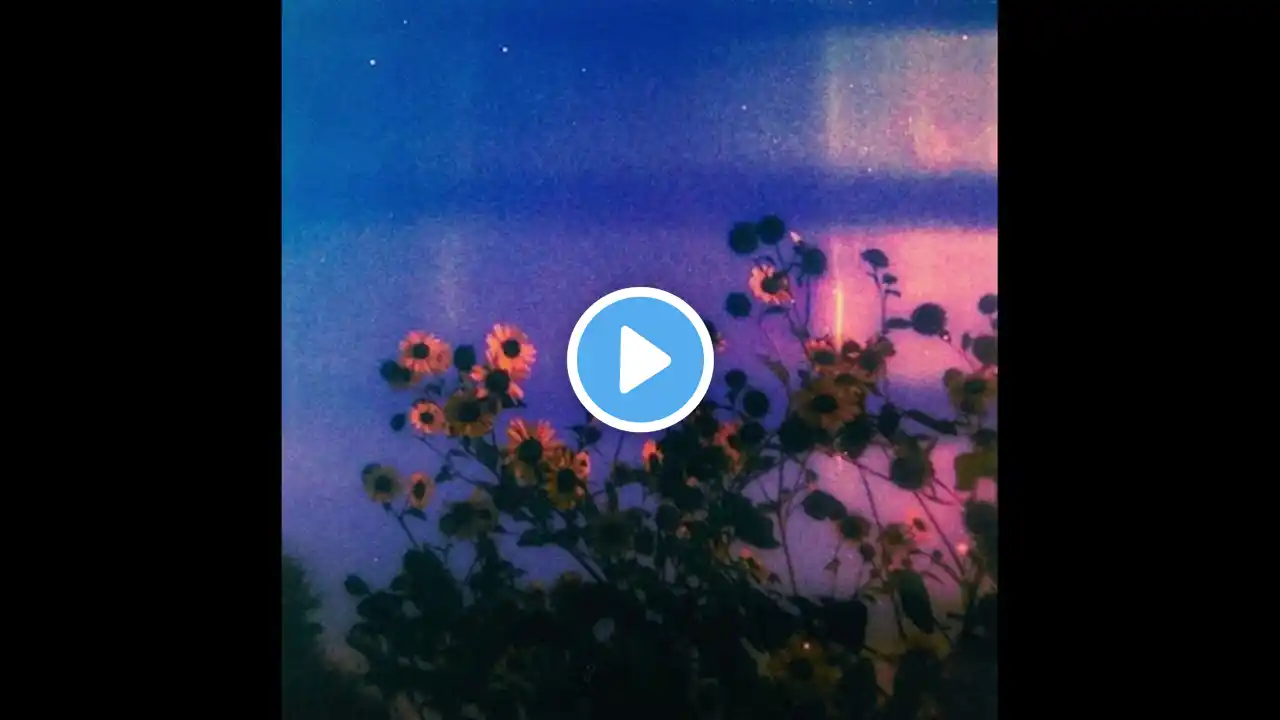Play the video
Viewport: 1280px width, 720px height.
pos(640,360)
